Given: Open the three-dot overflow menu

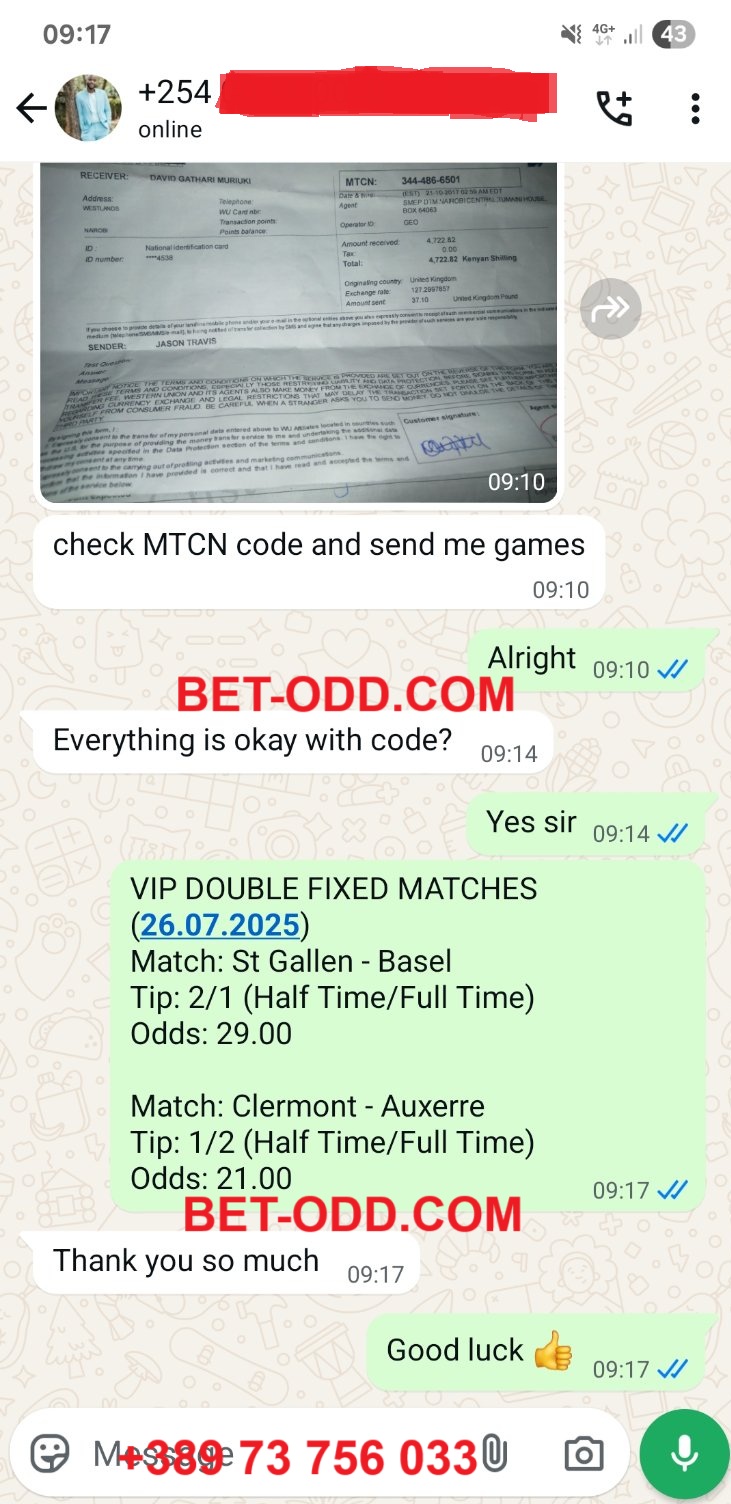Looking at the screenshot, I should click(695, 108).
